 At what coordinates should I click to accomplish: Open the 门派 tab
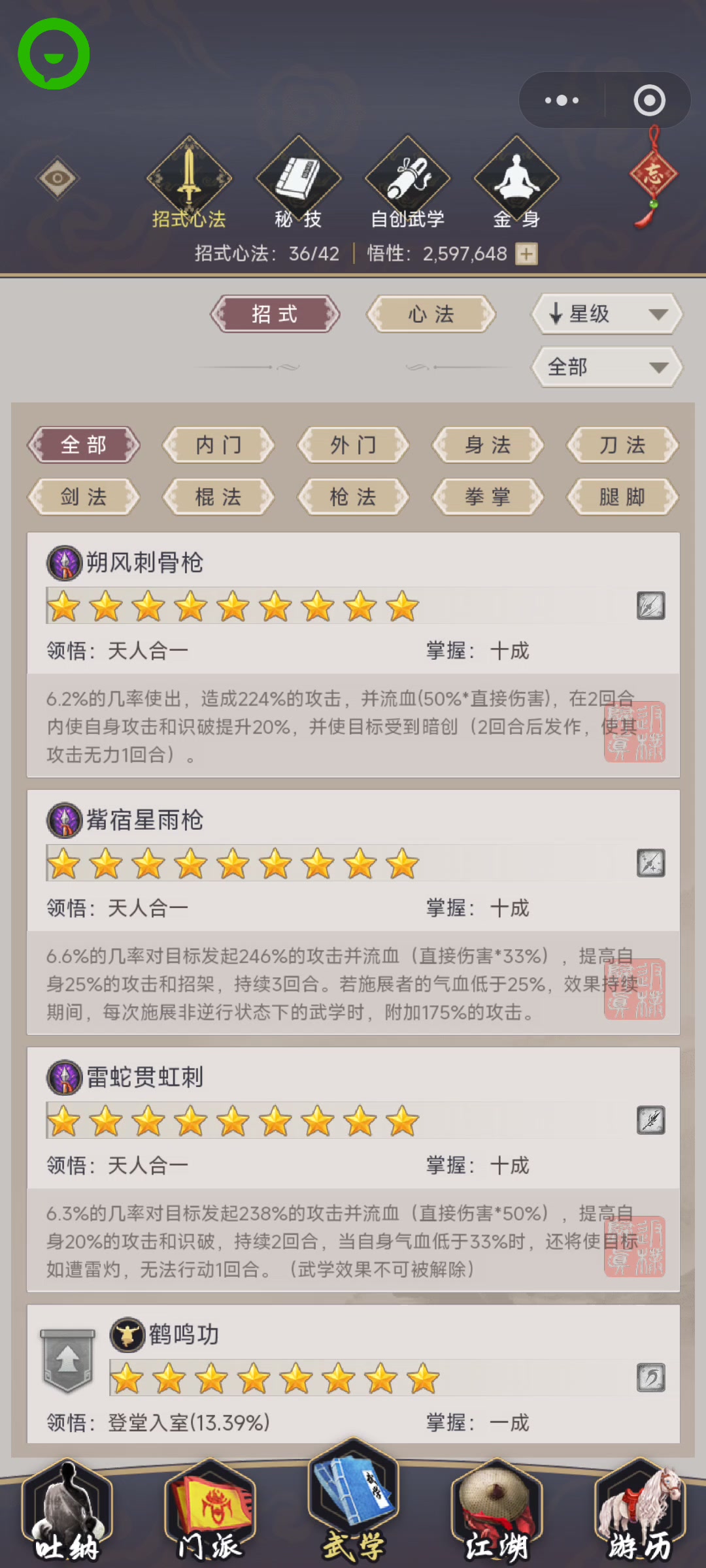point(210,1516)
